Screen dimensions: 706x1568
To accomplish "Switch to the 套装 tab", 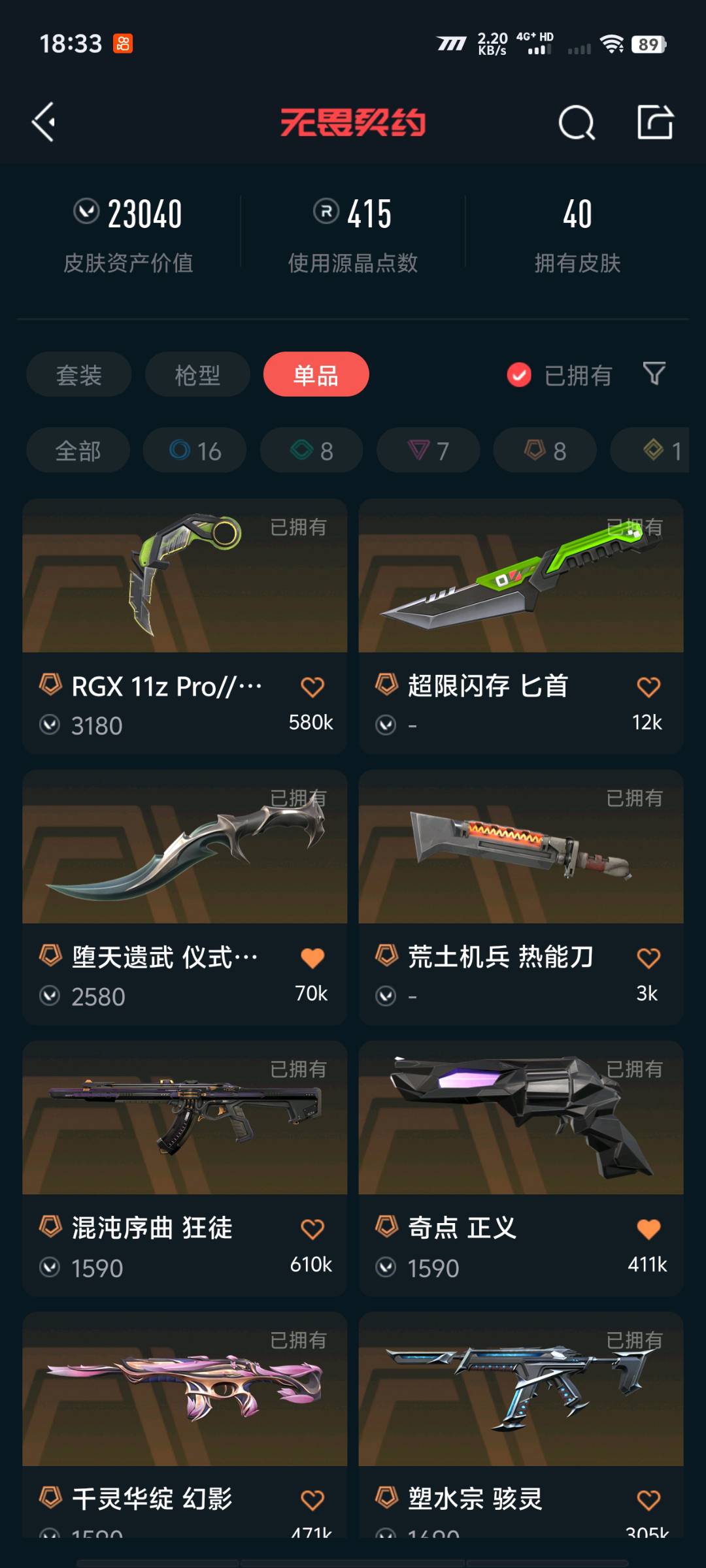I will [79, 375].
